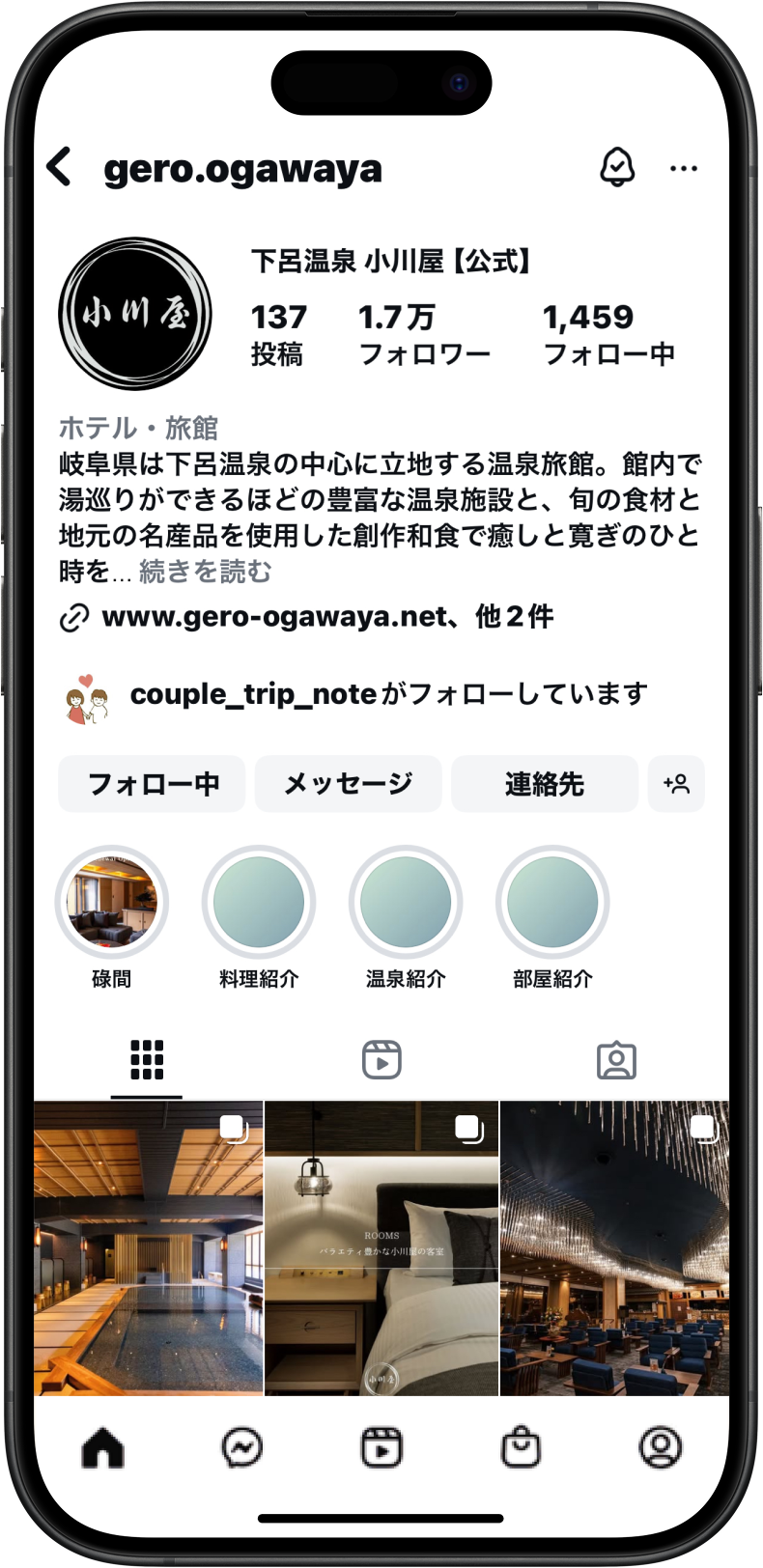Screen dimensions: 763x1568
Task: Tap the フォロー中 button
Action: 152,783
